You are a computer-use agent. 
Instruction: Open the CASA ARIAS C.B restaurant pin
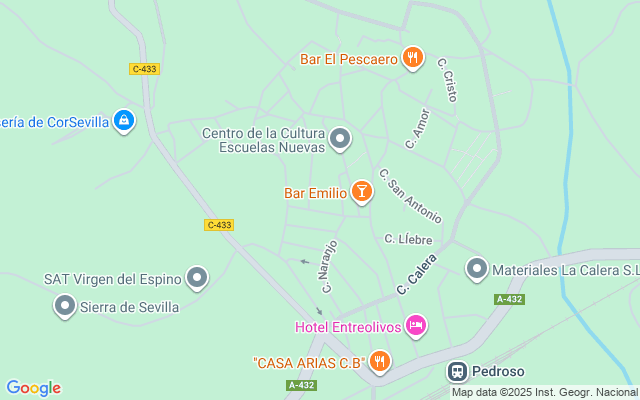(379, 360)
